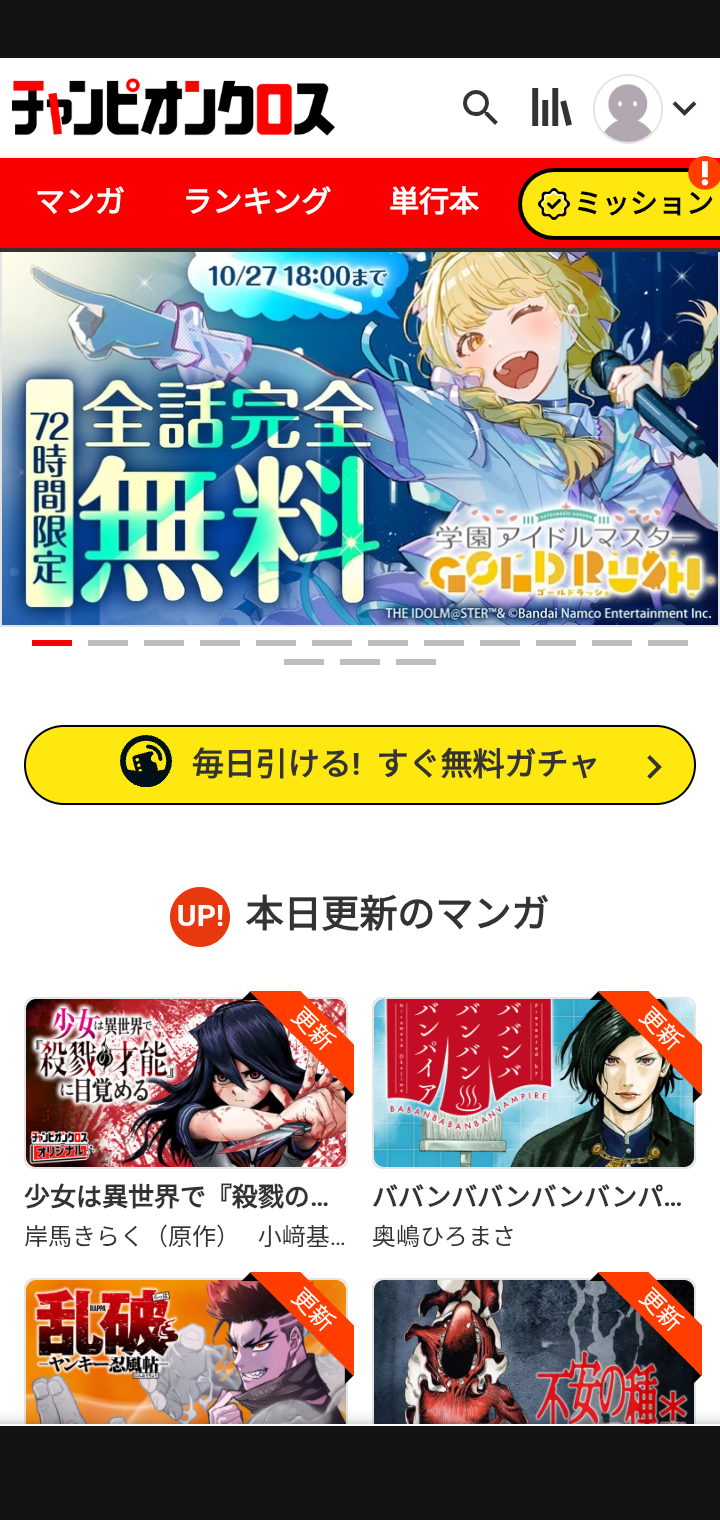
Task: Switch to the ランキング tab
Action: coord(257,201)
